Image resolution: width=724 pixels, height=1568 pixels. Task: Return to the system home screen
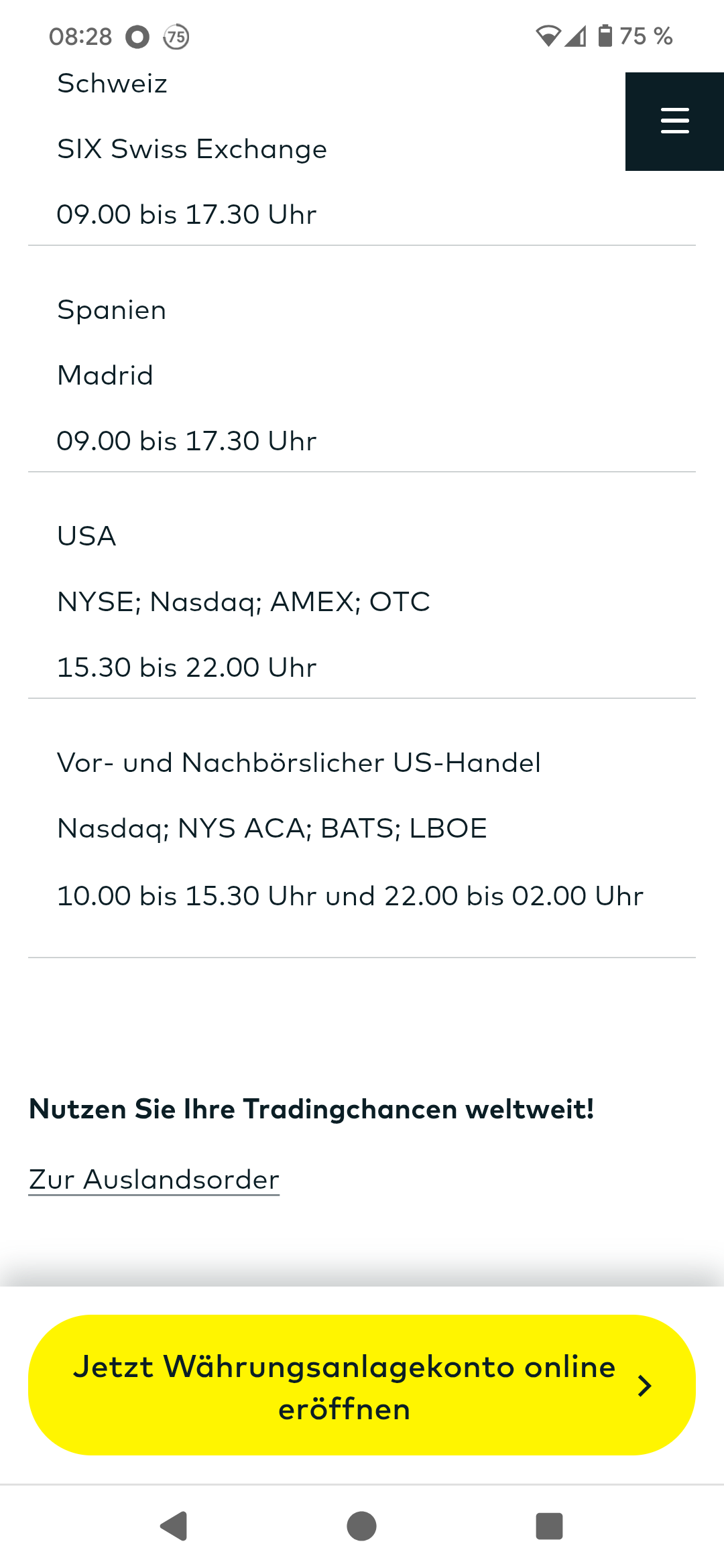click(361, 1526)
